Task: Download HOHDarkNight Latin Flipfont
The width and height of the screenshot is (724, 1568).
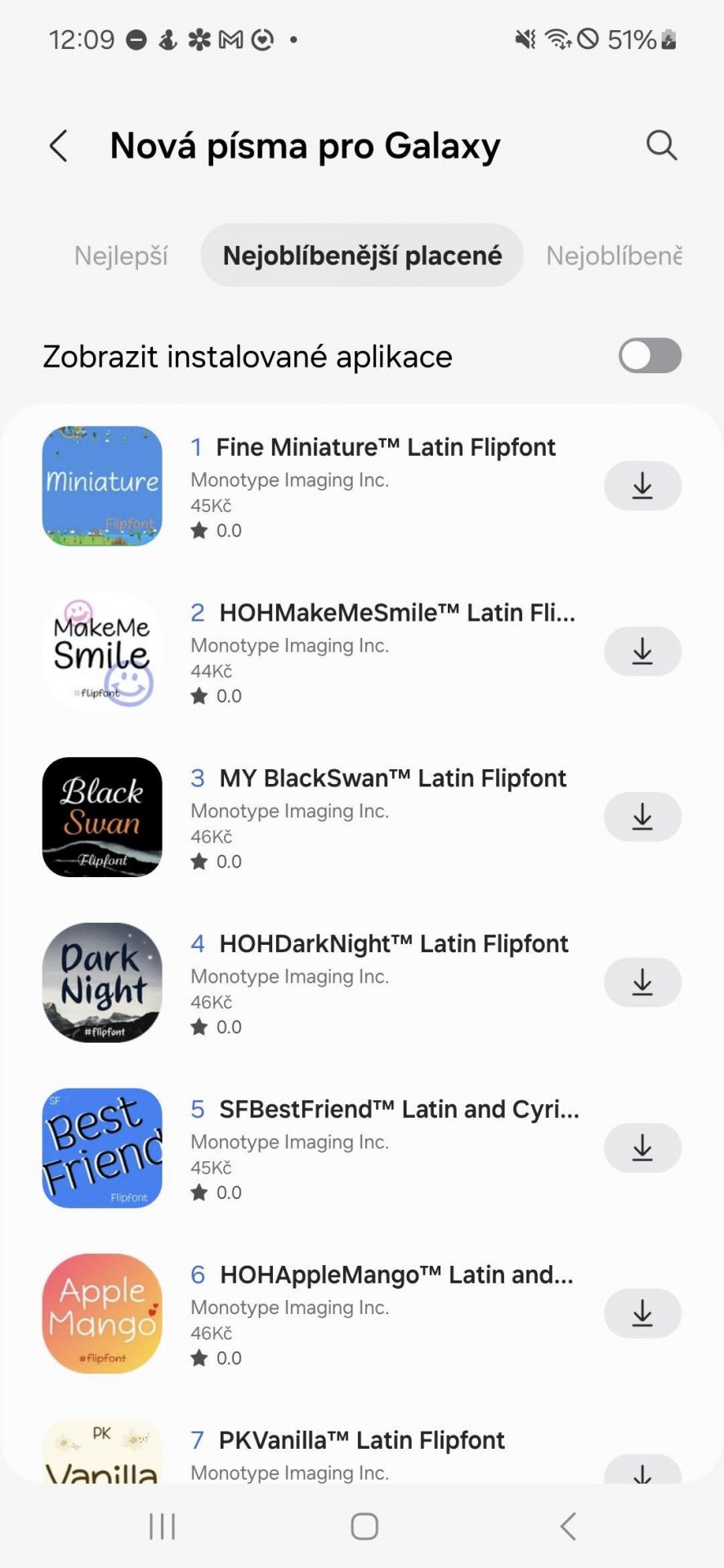Action: [642, 982]
